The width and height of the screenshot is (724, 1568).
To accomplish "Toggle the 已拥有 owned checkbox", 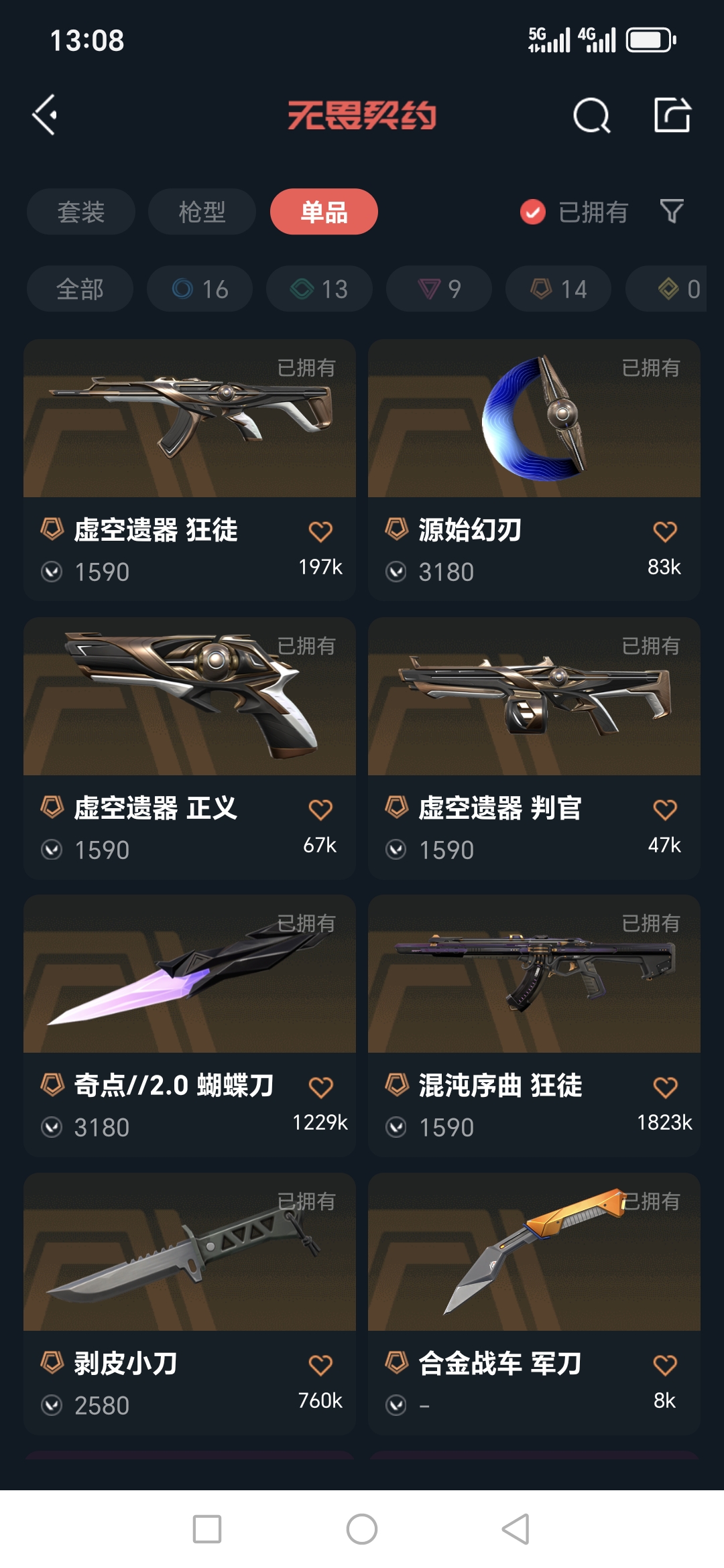I will click(533, 212).
